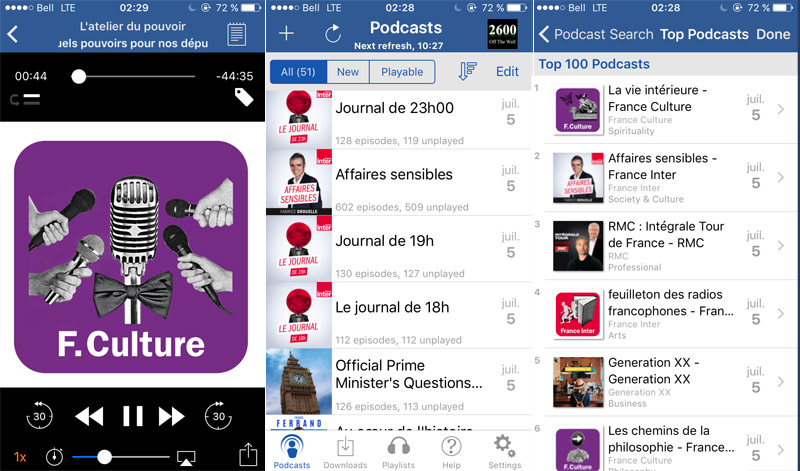Share the episode via share icon
800x471 pixels.
pyautogui.click(x=248, y=456)
